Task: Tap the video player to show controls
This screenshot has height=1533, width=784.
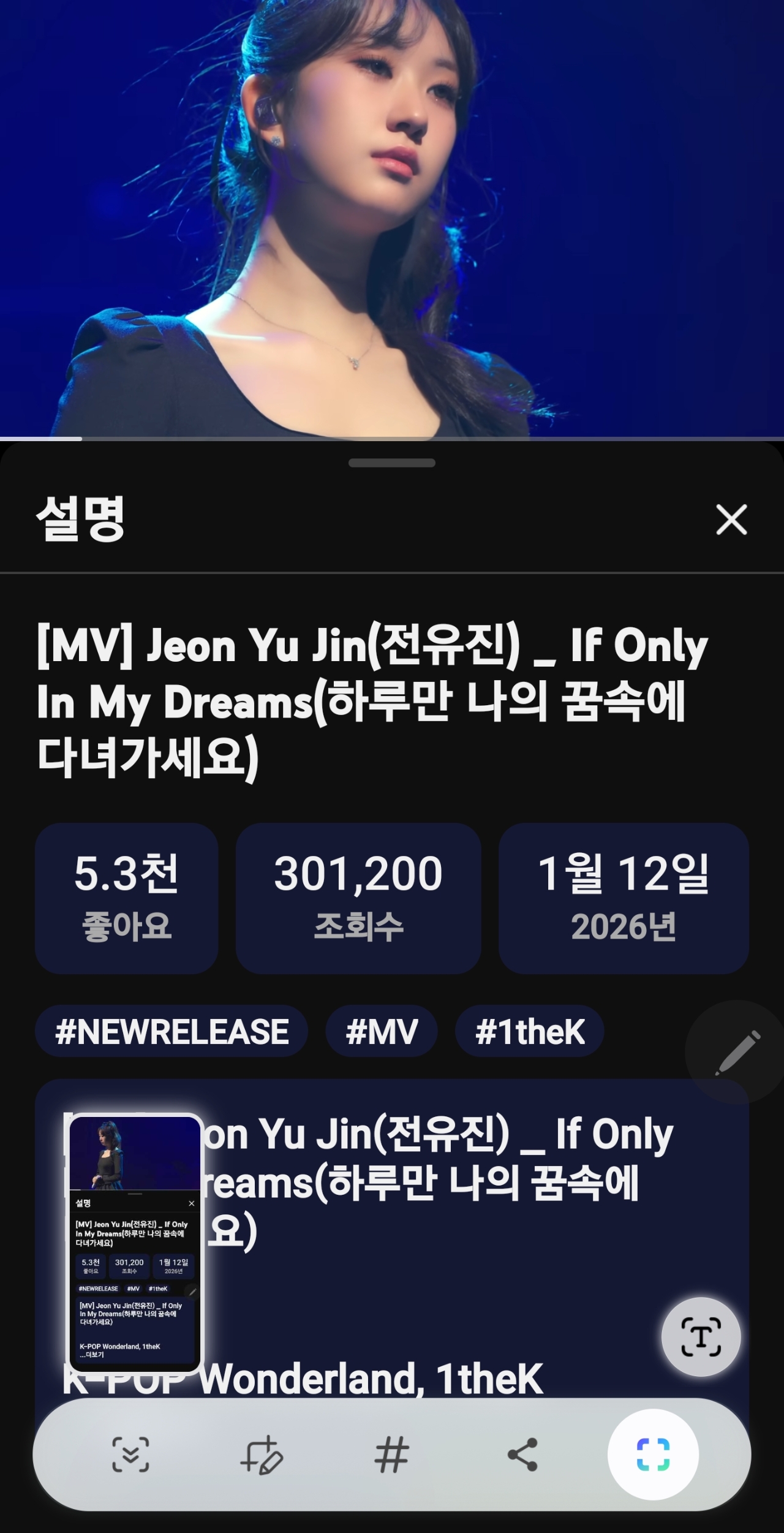Action: click(392, 218)
